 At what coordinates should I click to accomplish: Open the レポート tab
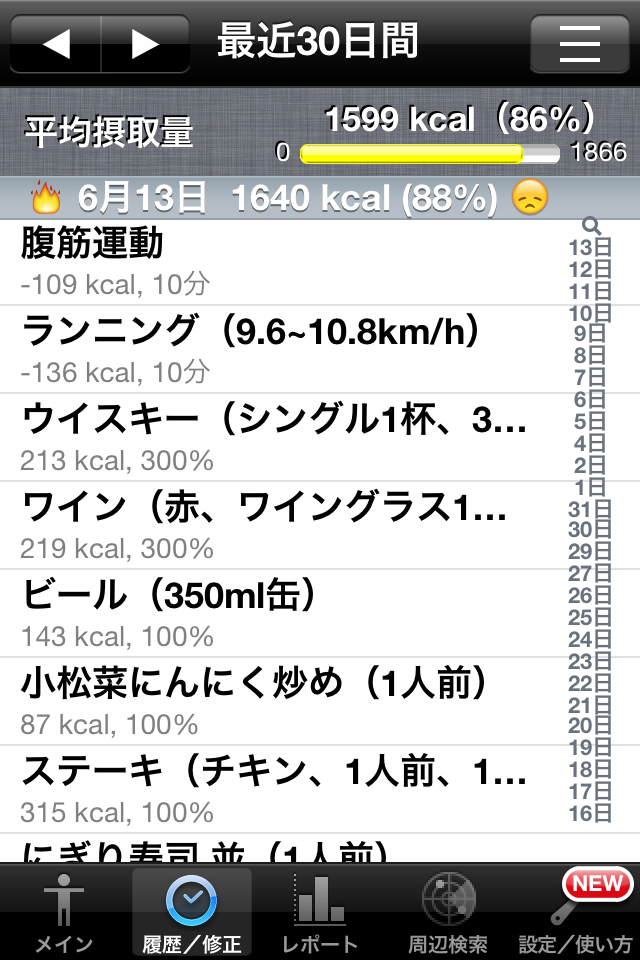click(320, 912)
